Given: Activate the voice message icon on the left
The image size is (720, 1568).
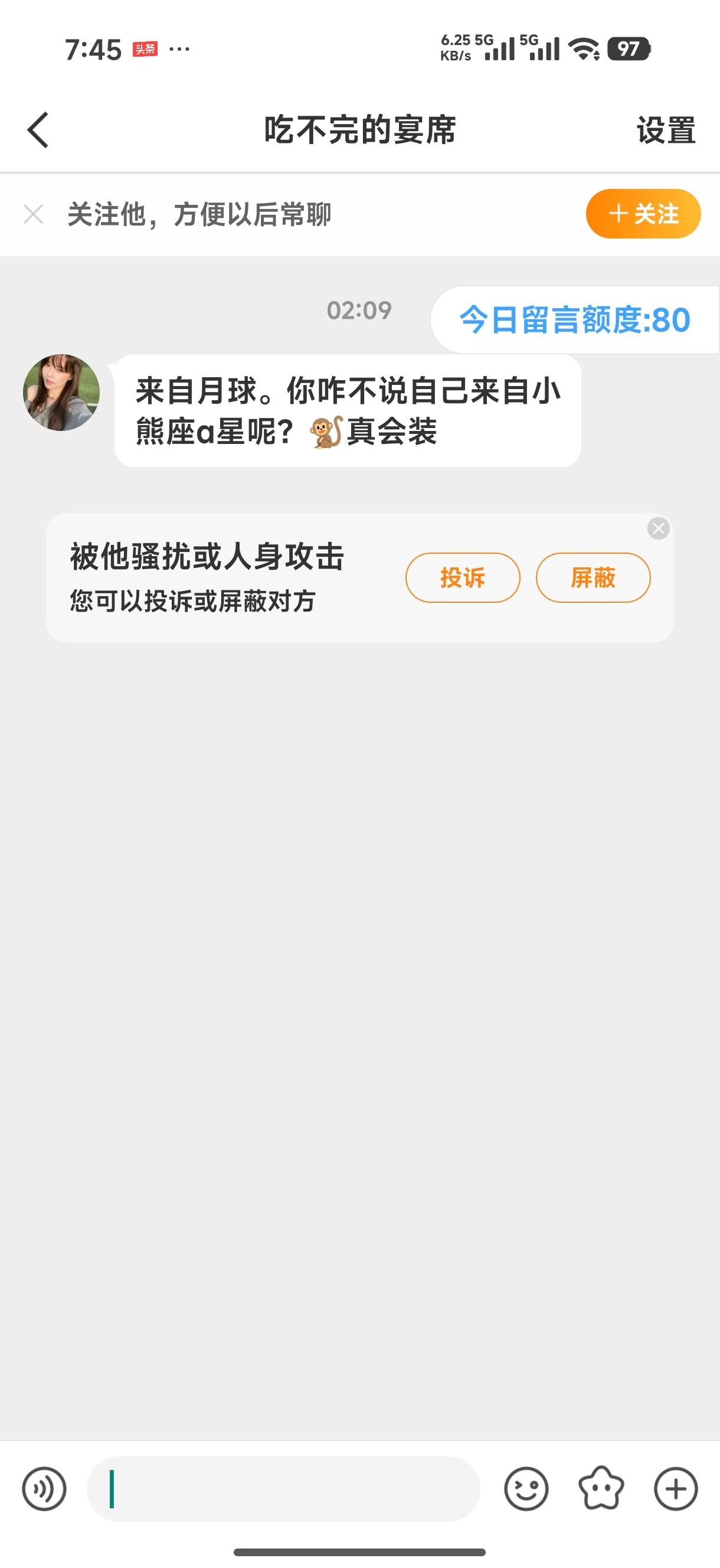Looking at the screenshot, I should [44, 1489].
